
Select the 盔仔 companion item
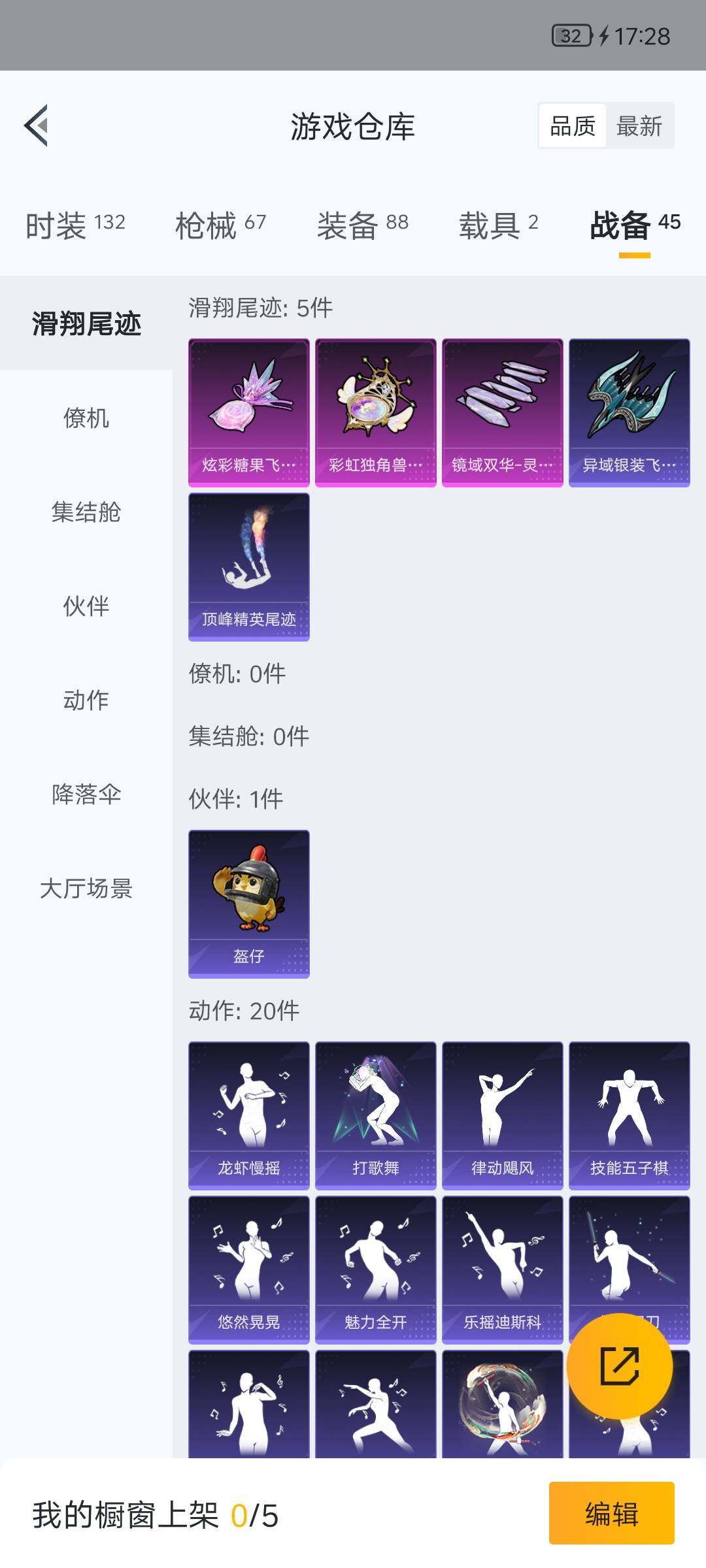click(248, 902)
